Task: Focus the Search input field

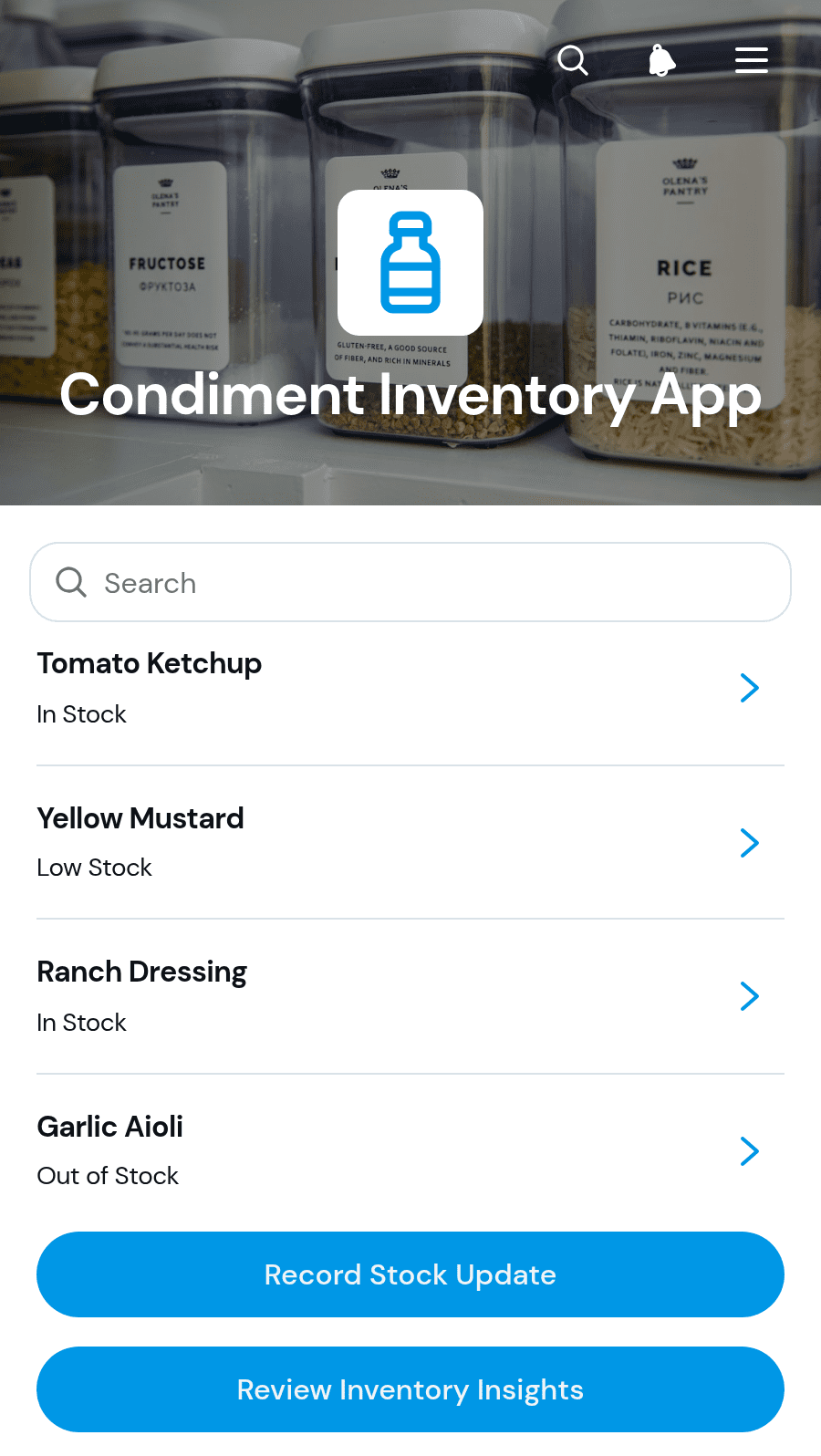Action: tap(410, 582)
